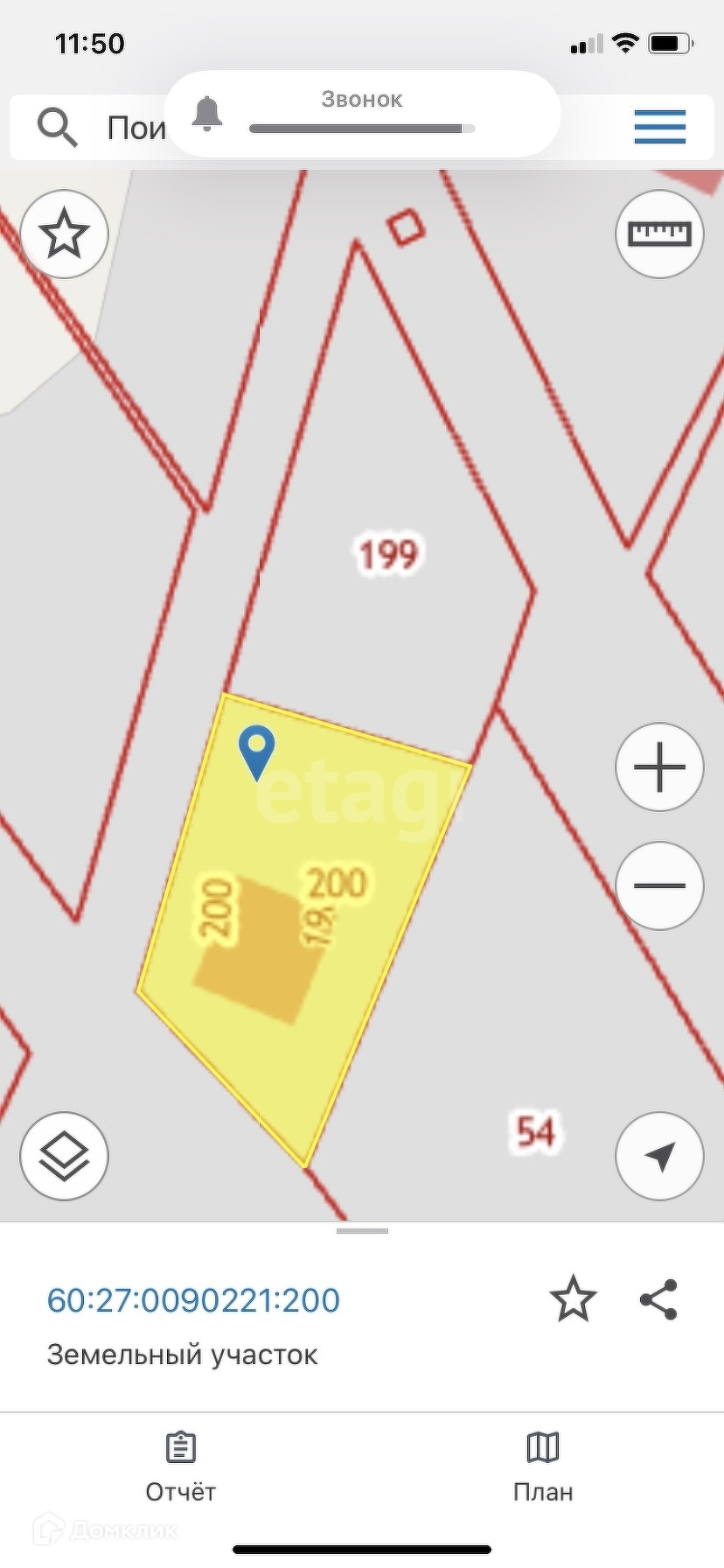The height and width of the screenshot is (1568, 724).
Task: Open favorites with the star button on the map
Action: point(64,234)
